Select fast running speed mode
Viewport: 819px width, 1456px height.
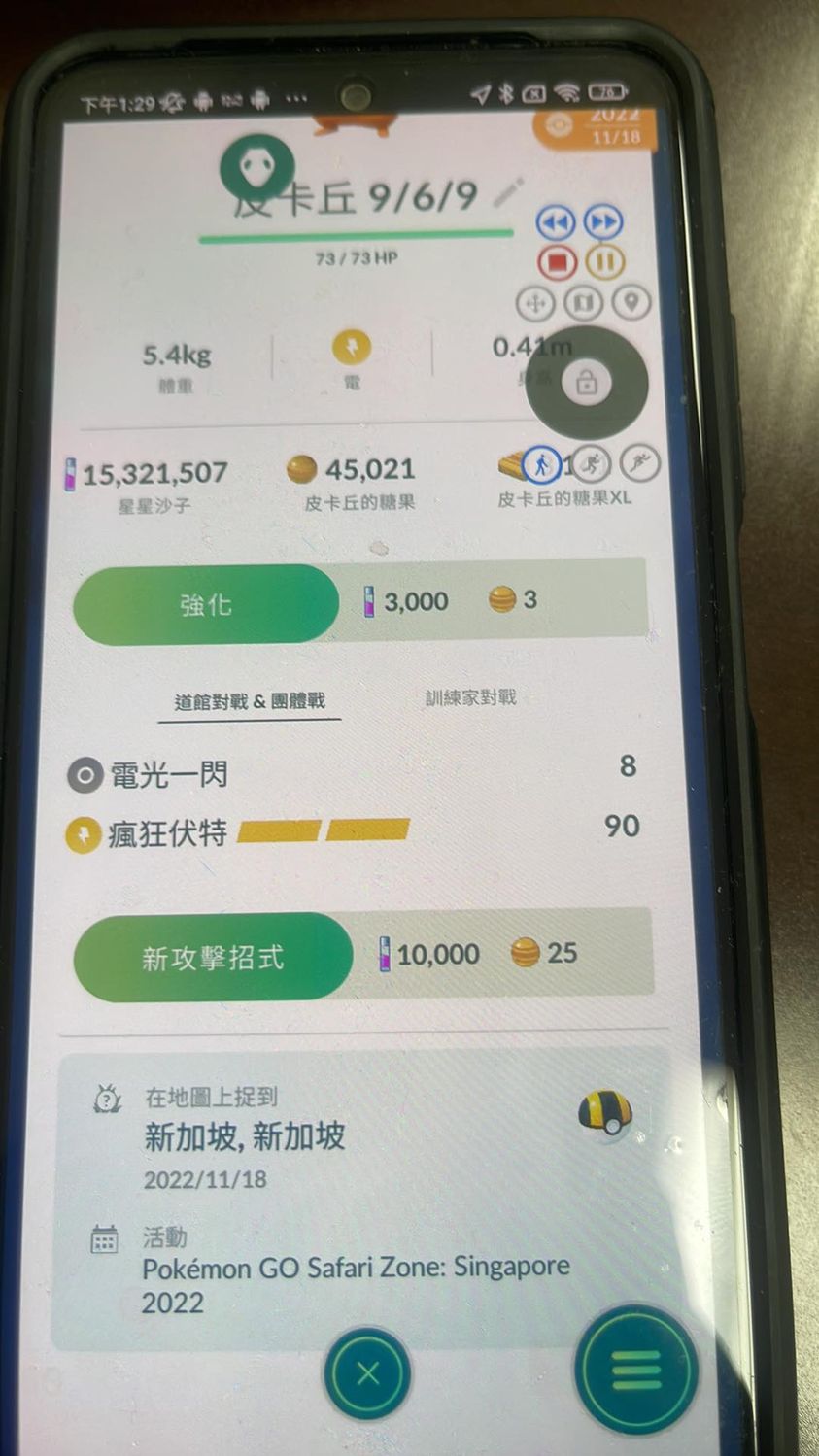[638, 462]
